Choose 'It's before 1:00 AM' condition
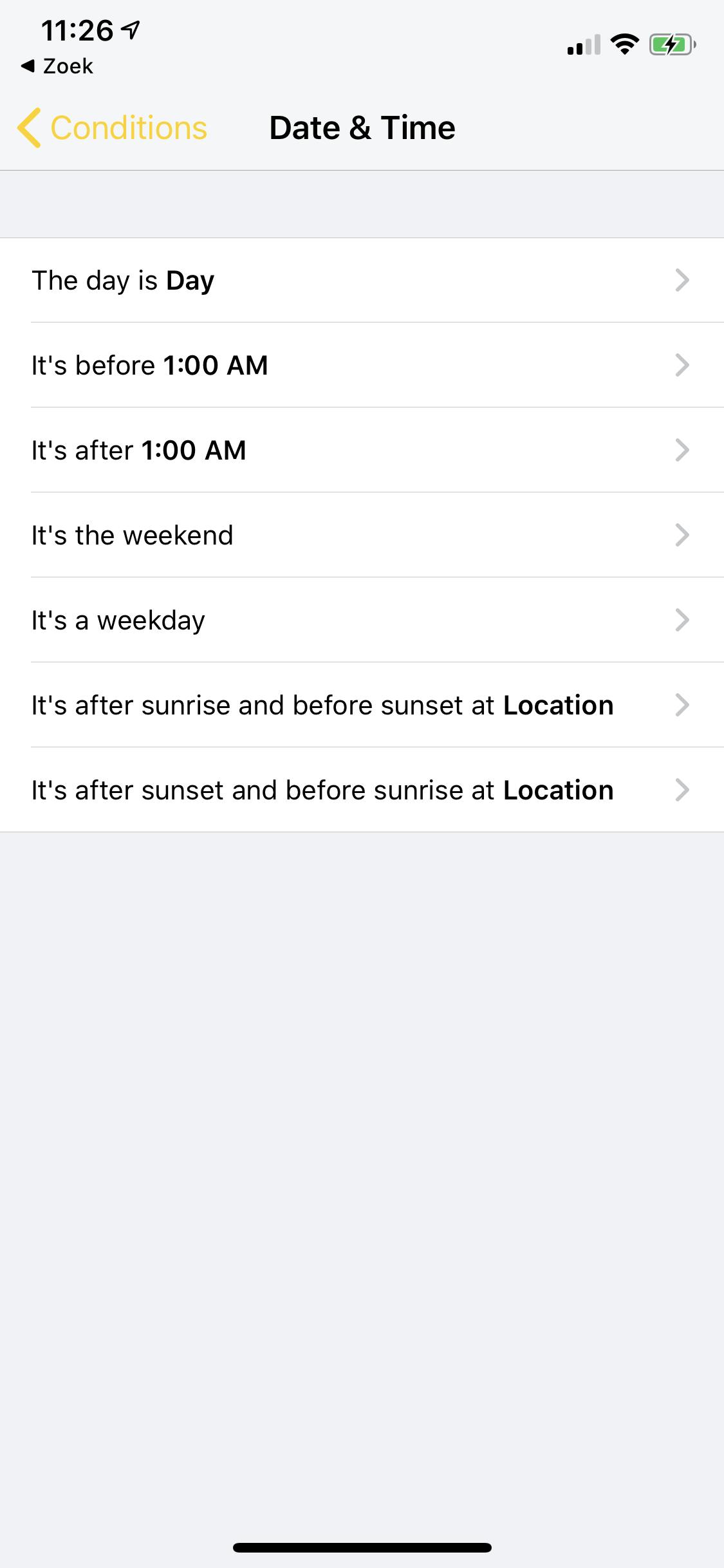Screen dimensions: 724x1568 (360, 366)
